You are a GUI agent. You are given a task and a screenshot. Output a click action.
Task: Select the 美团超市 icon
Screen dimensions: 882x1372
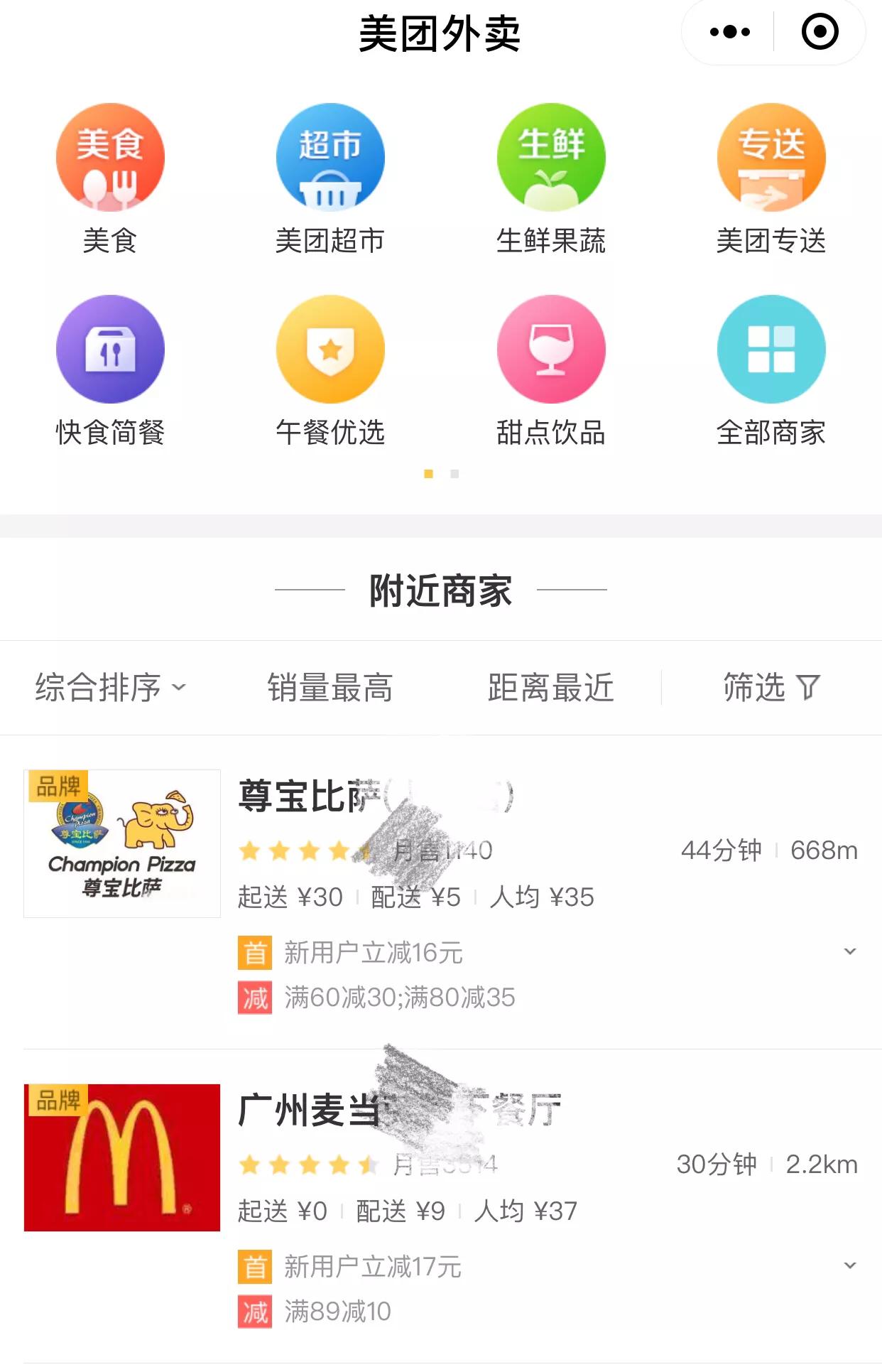click(x=330, y=157)
